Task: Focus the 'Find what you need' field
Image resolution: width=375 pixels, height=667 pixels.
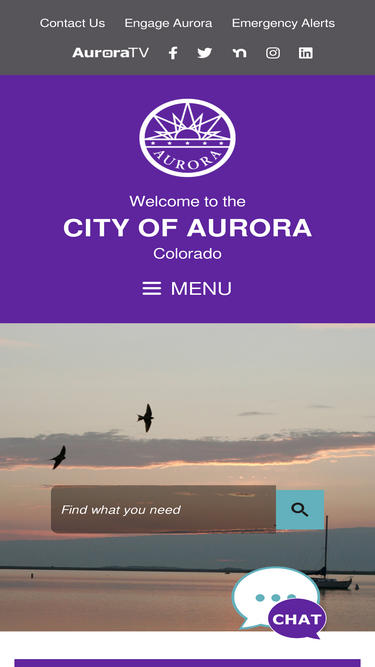Action: click(x=163, y=509)
